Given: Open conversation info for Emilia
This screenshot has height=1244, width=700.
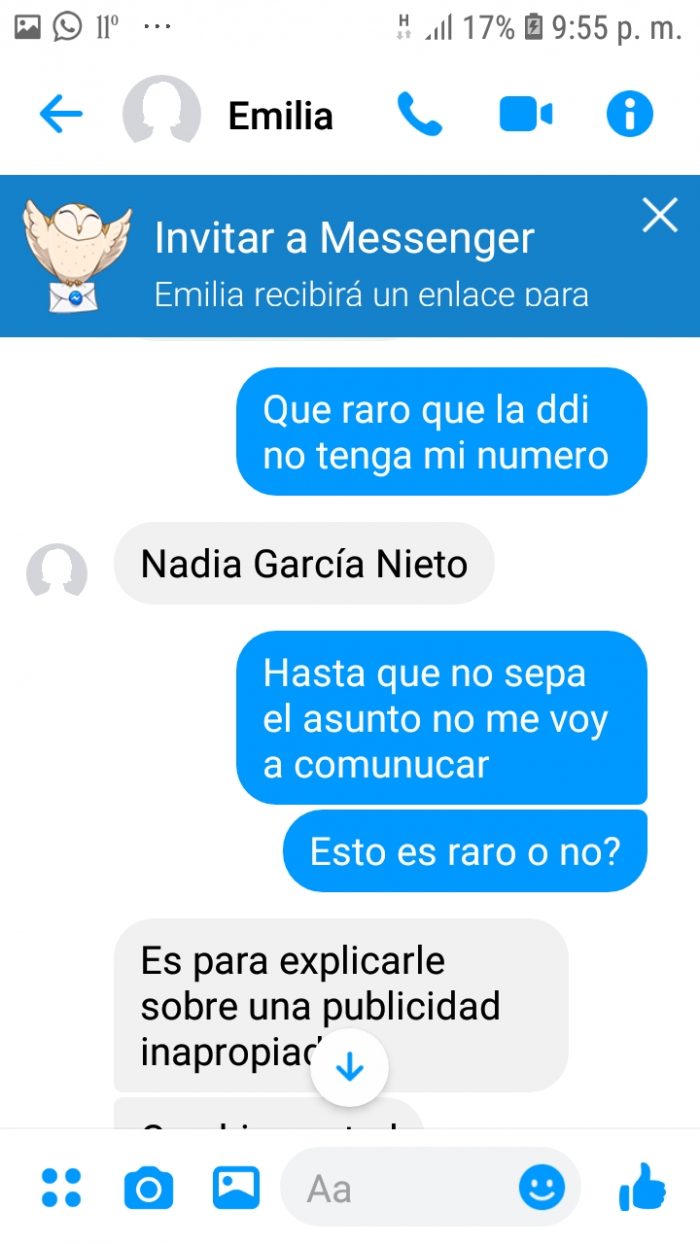Looking at the screenshot, I should point(629,115).
